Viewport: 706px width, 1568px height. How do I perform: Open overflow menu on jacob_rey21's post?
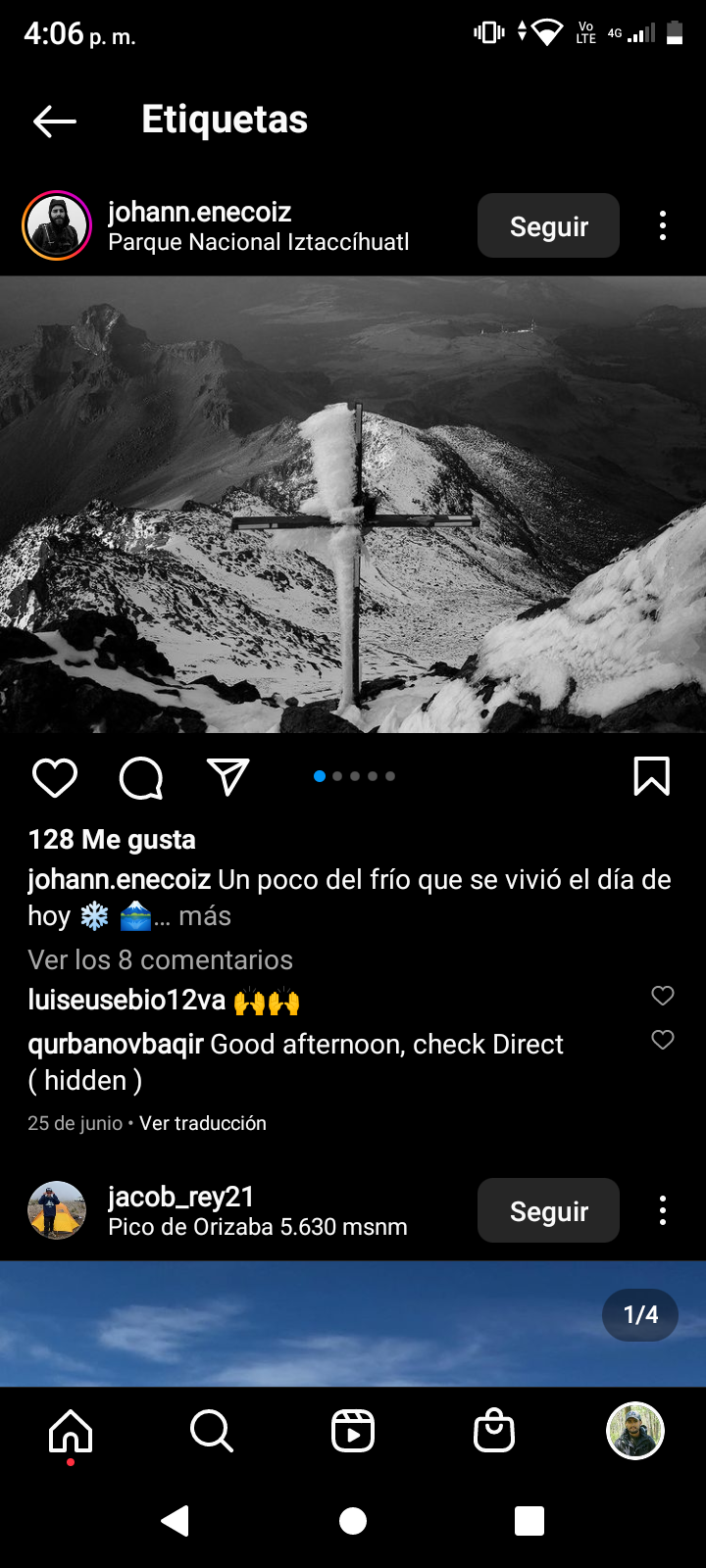click(x=663, y=1211)
